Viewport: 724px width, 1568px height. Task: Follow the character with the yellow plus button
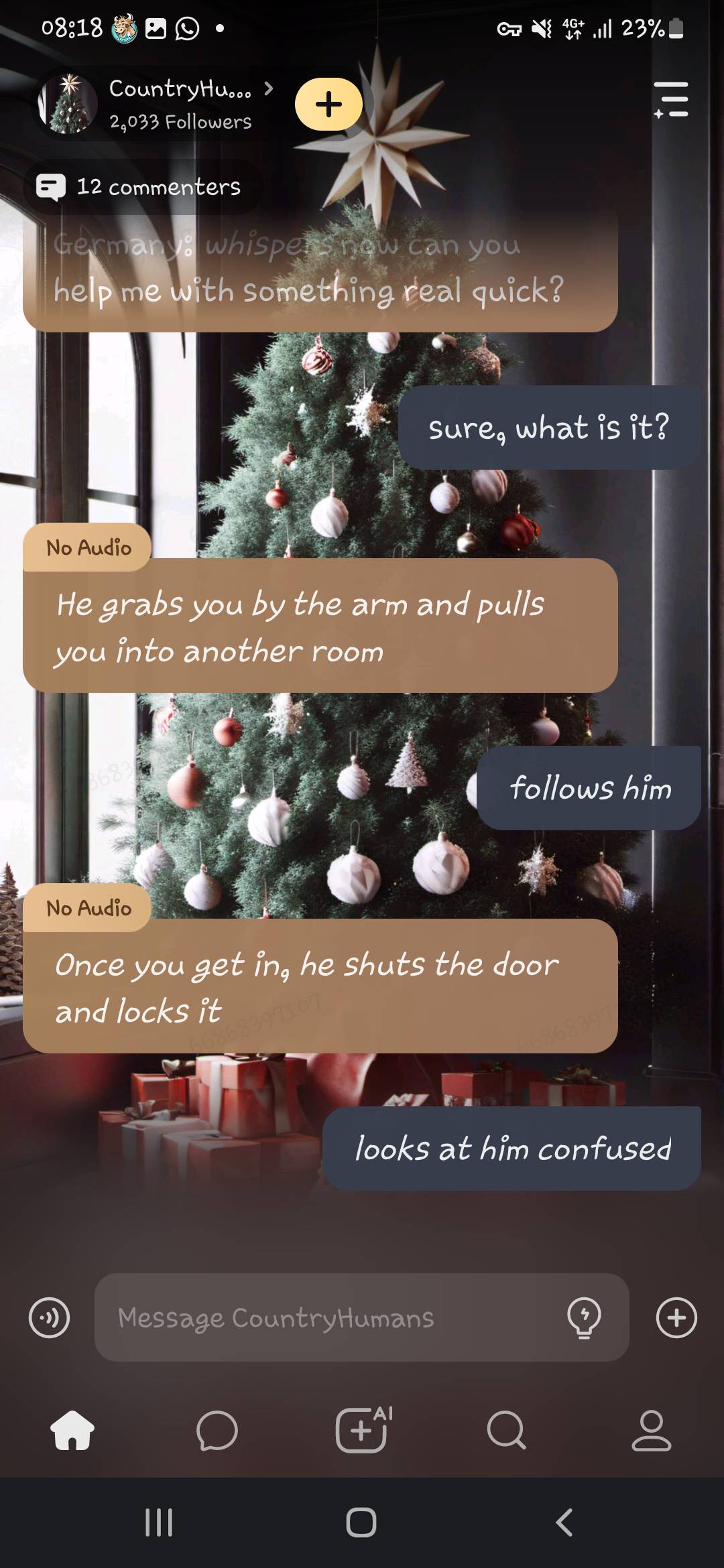[328, 105]
